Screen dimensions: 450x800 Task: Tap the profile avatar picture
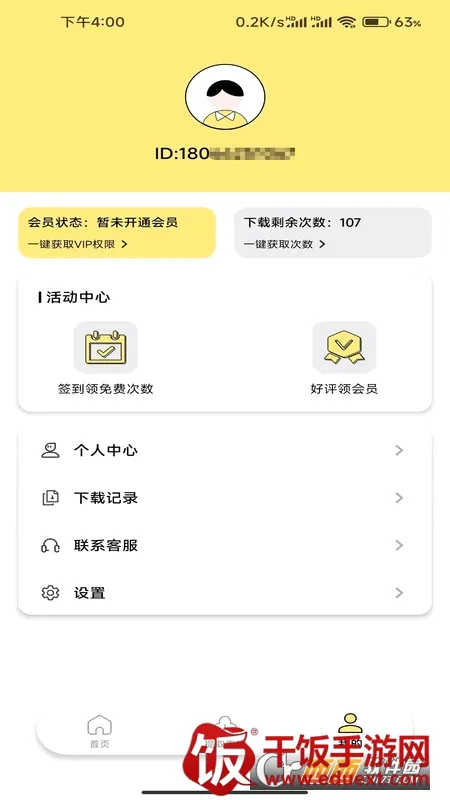click(x=225, y=96)
